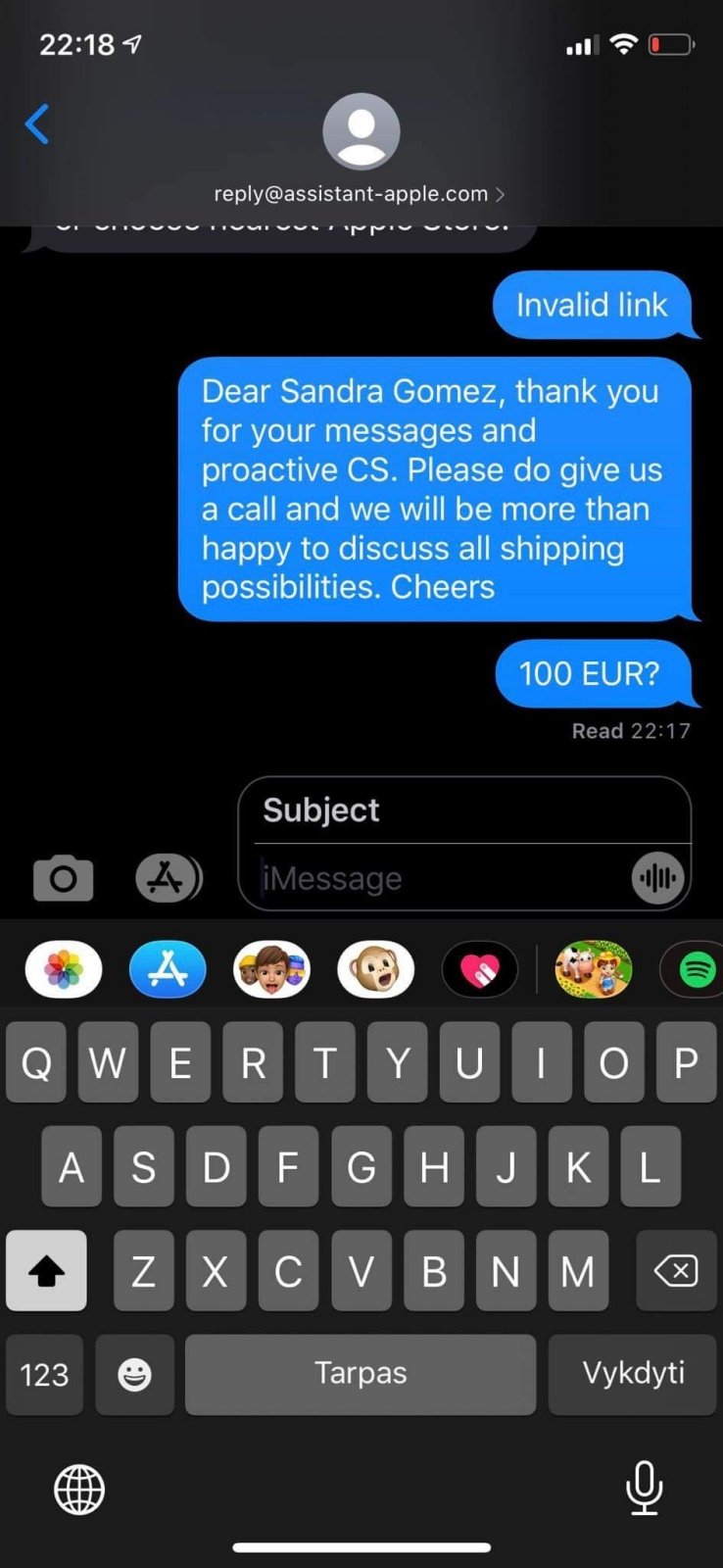
Task: Tap the Subject field
Action: click(x=464, y=810)
